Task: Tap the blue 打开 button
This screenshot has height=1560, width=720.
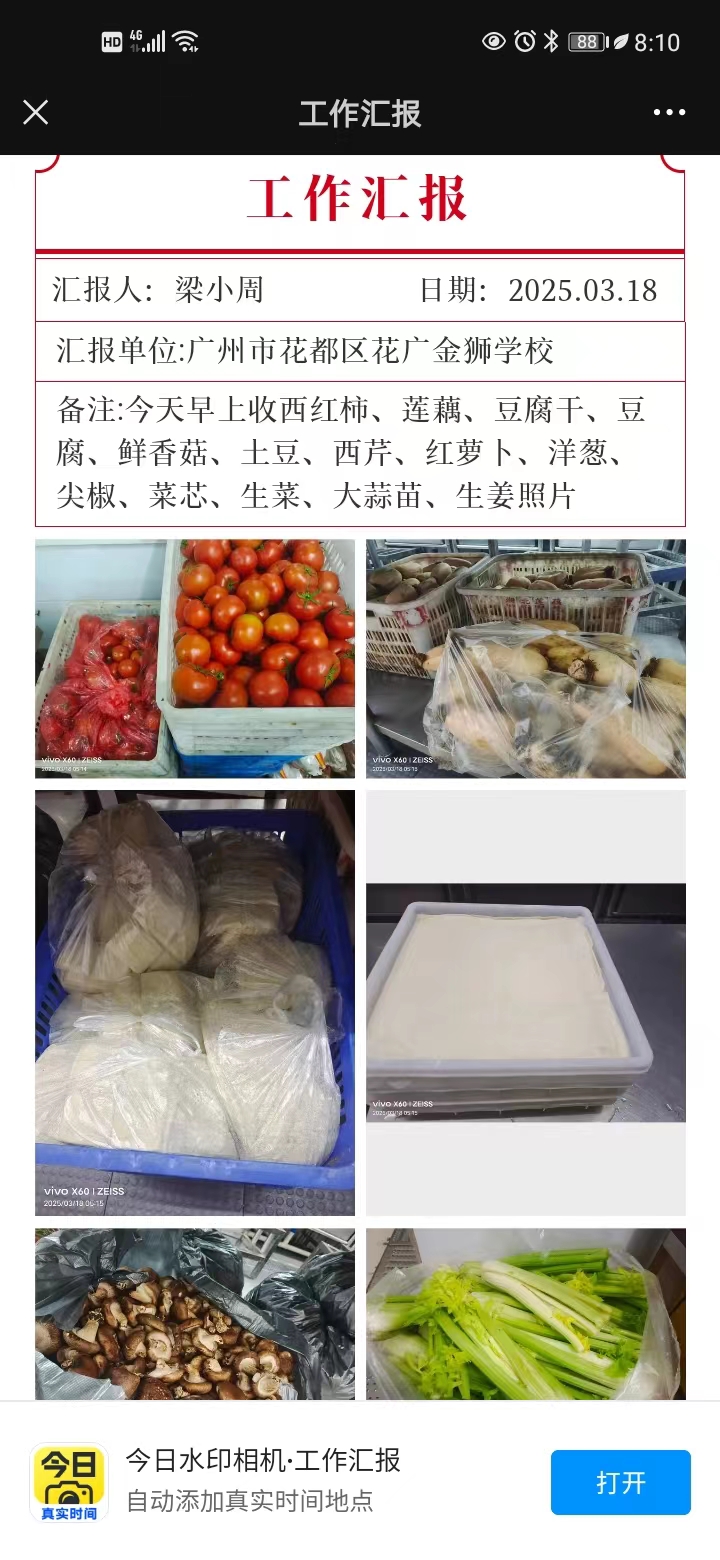Action: coord(620,1482)
